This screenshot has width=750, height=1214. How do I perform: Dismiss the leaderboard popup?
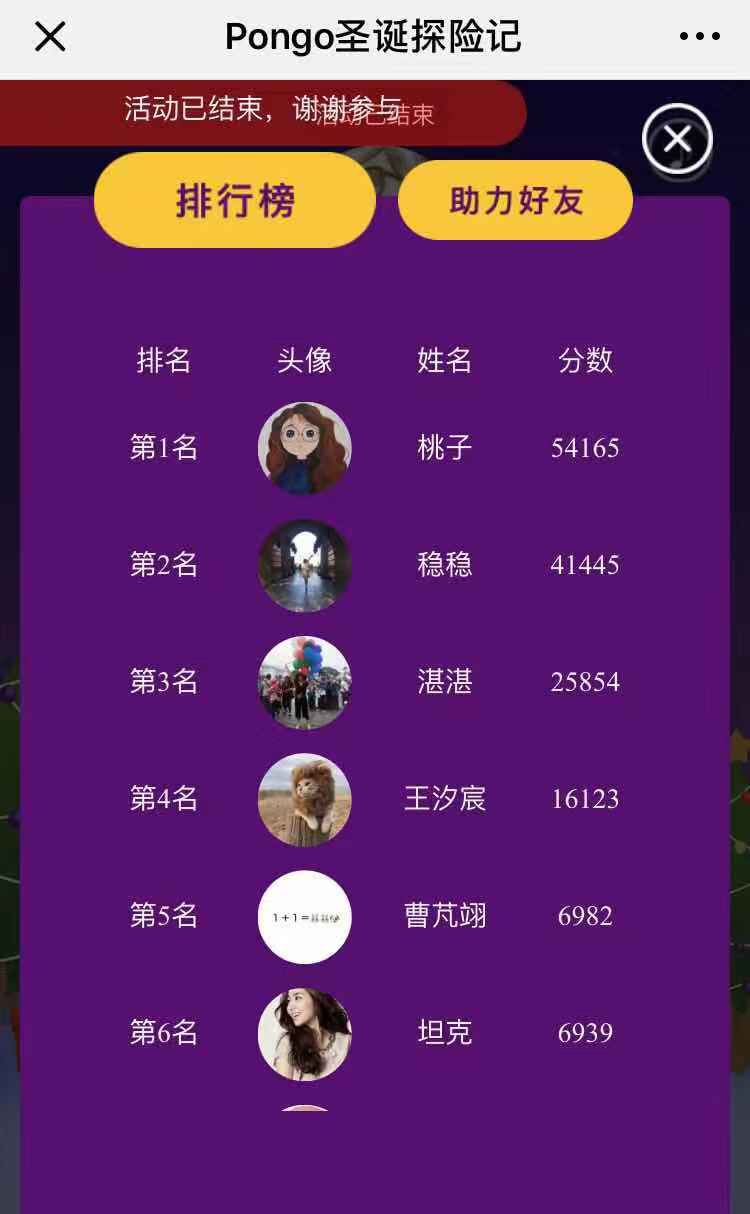677,139
